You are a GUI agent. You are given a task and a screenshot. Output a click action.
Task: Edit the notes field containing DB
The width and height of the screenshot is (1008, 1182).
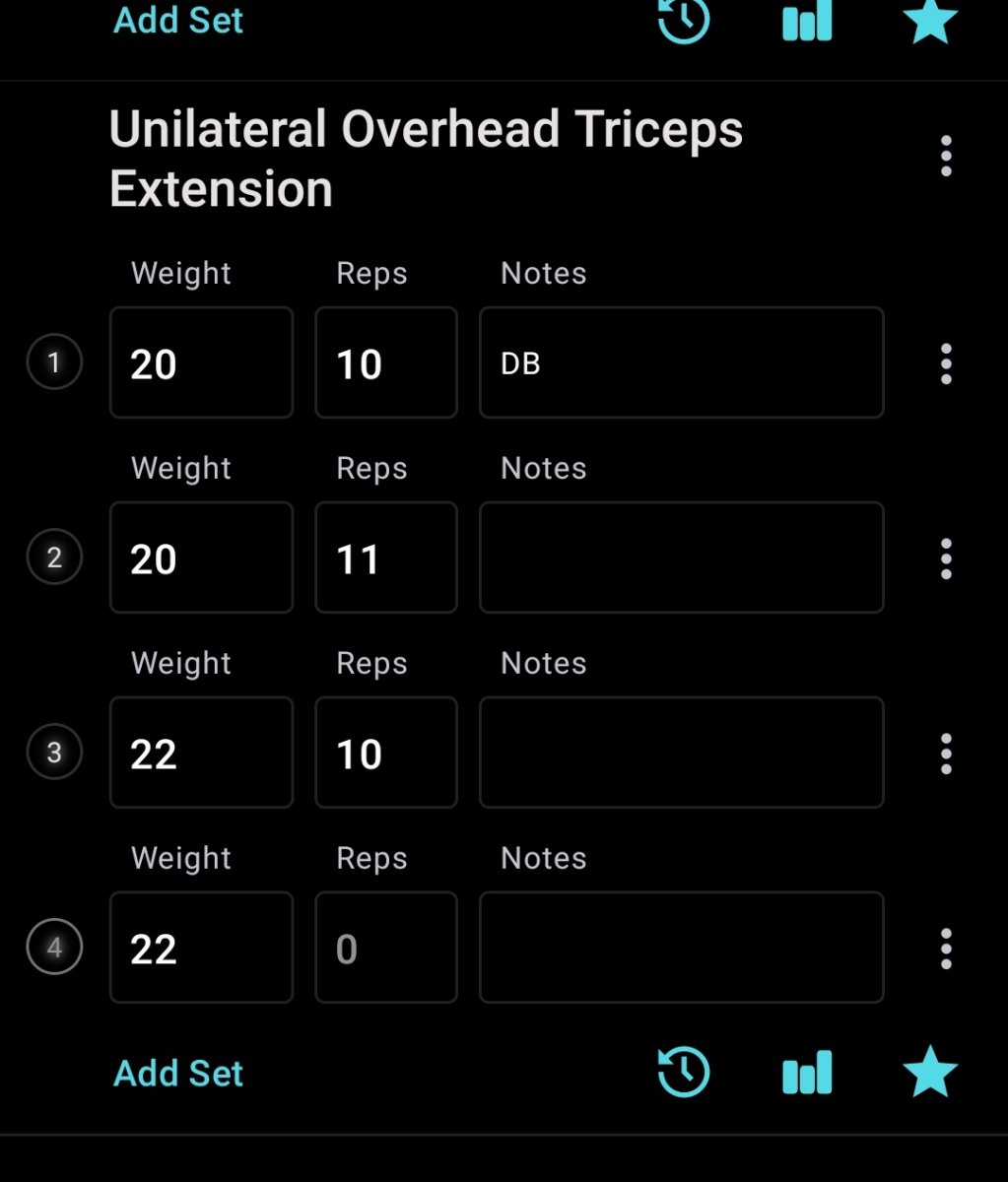point(681,362)
